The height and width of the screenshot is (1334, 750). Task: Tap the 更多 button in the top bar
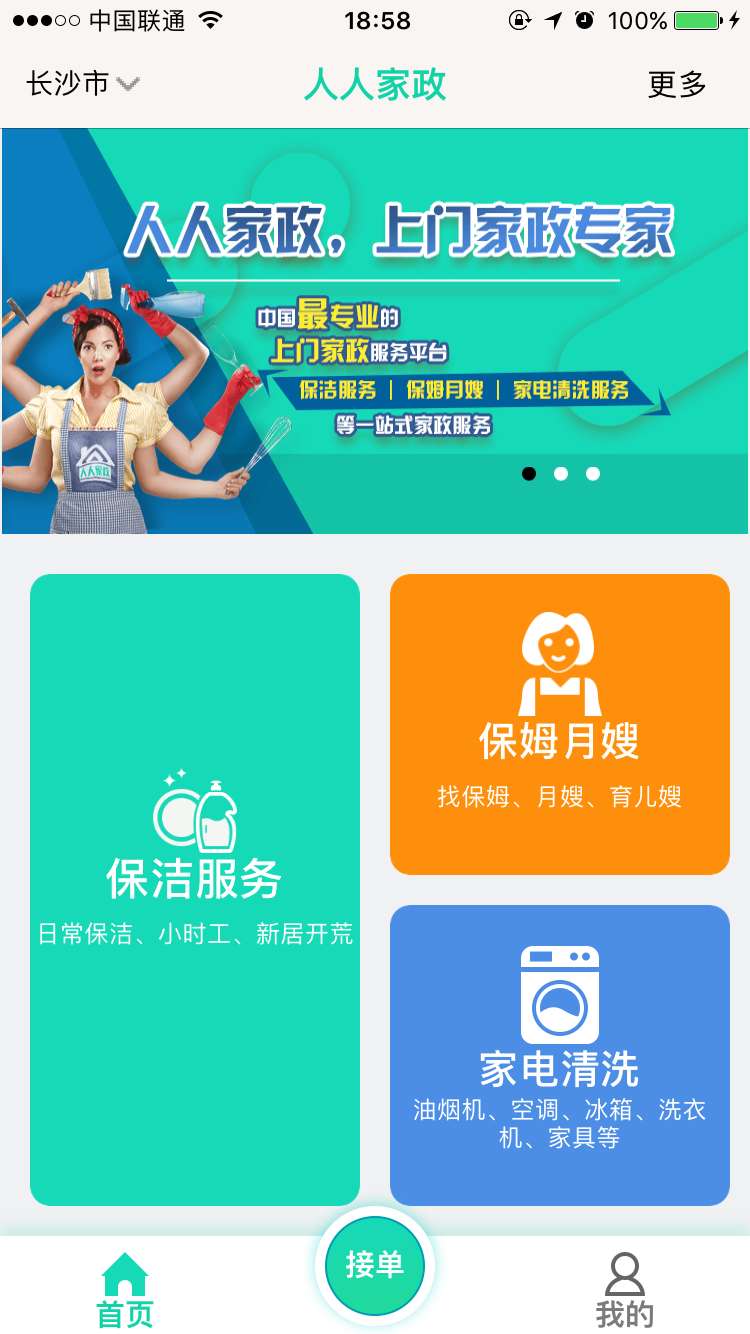pyautogui.click(x=677, y=85)
